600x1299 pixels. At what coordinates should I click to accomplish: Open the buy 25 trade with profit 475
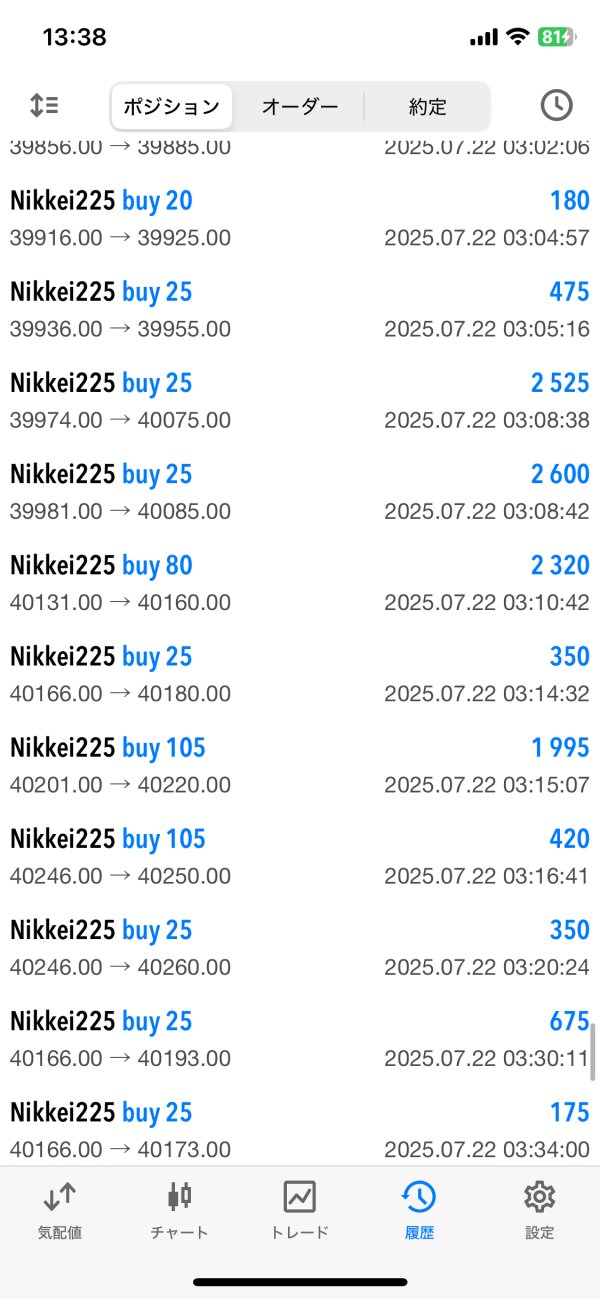tap(300, 310)
